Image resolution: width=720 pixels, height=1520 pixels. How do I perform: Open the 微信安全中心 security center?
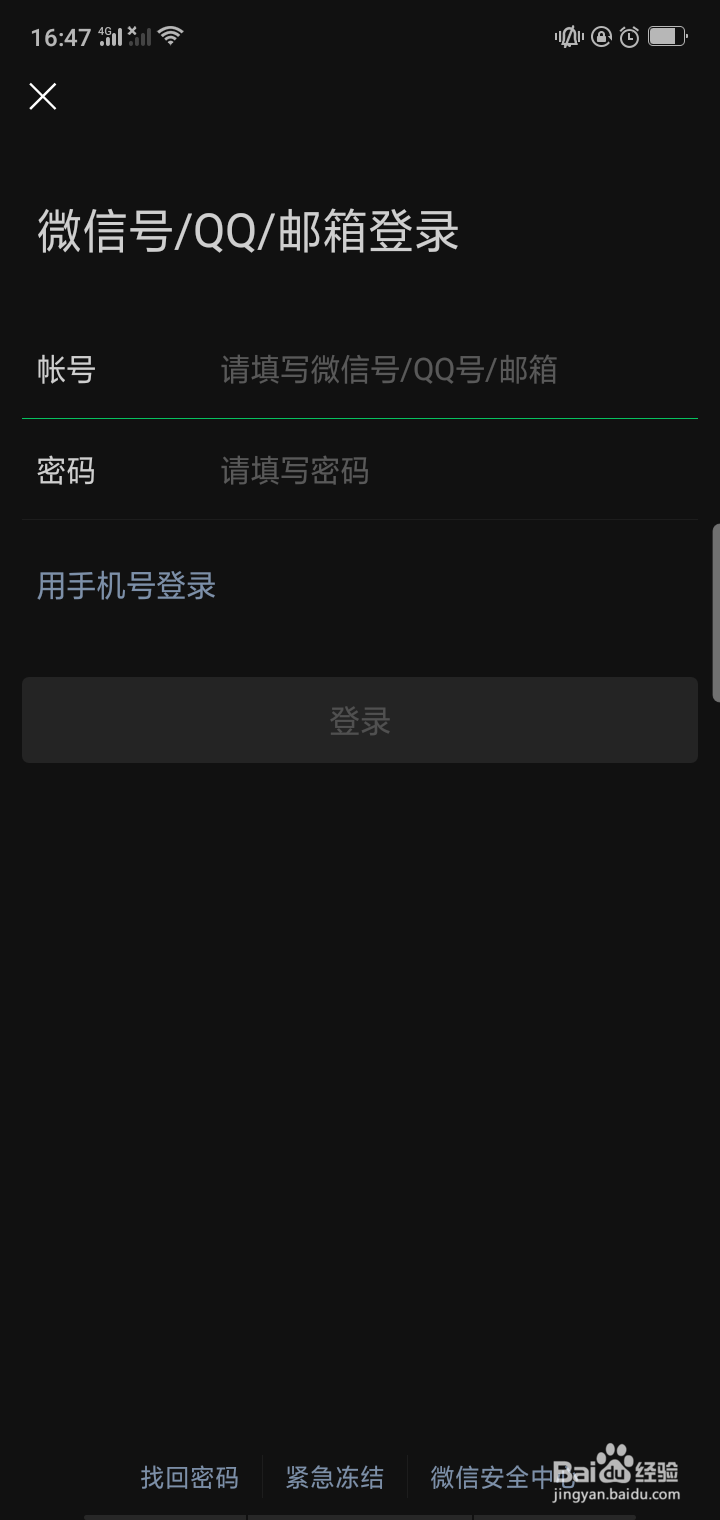click(x=501, y=1477)
